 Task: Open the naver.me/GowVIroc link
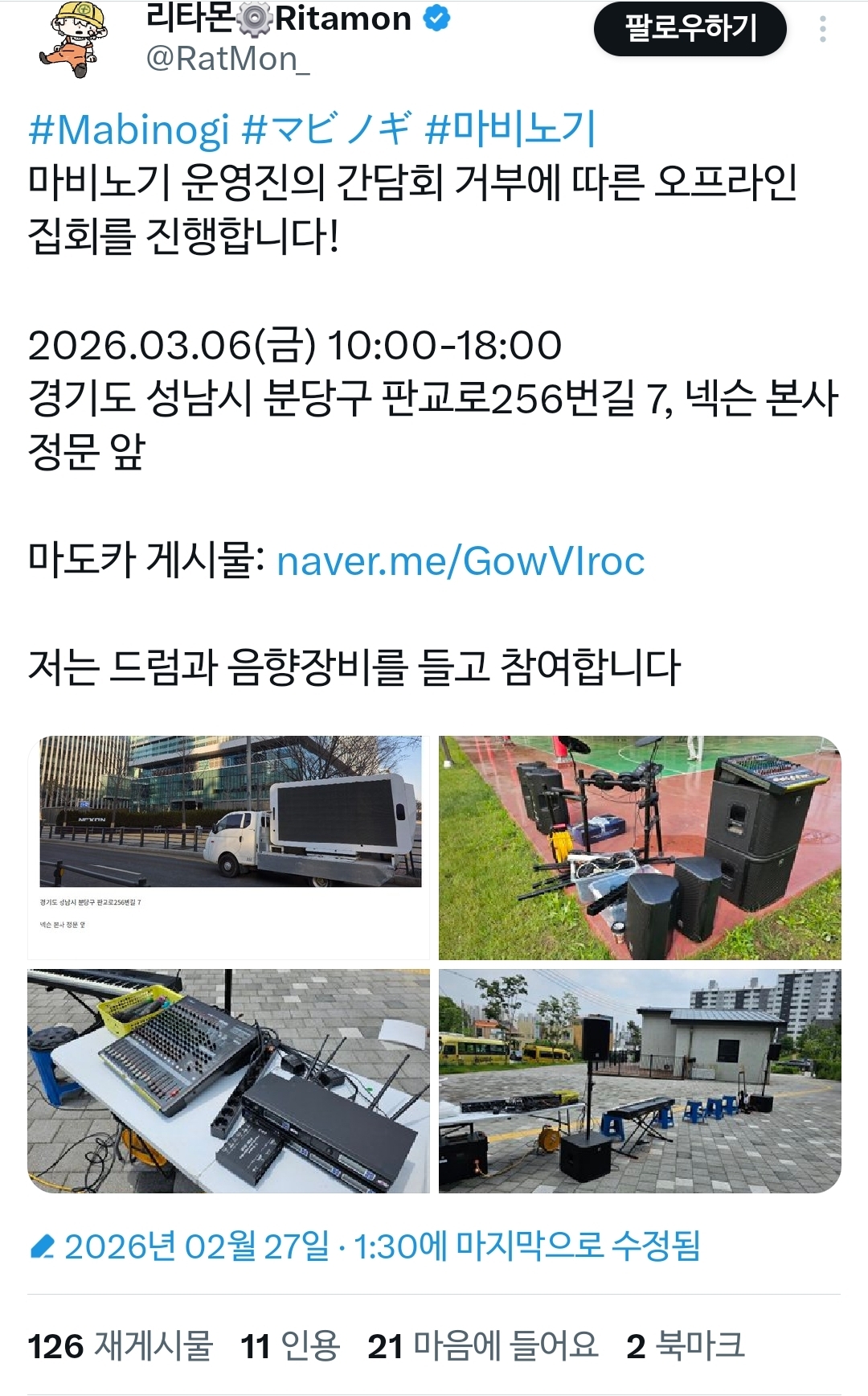(x=460, y=560)
